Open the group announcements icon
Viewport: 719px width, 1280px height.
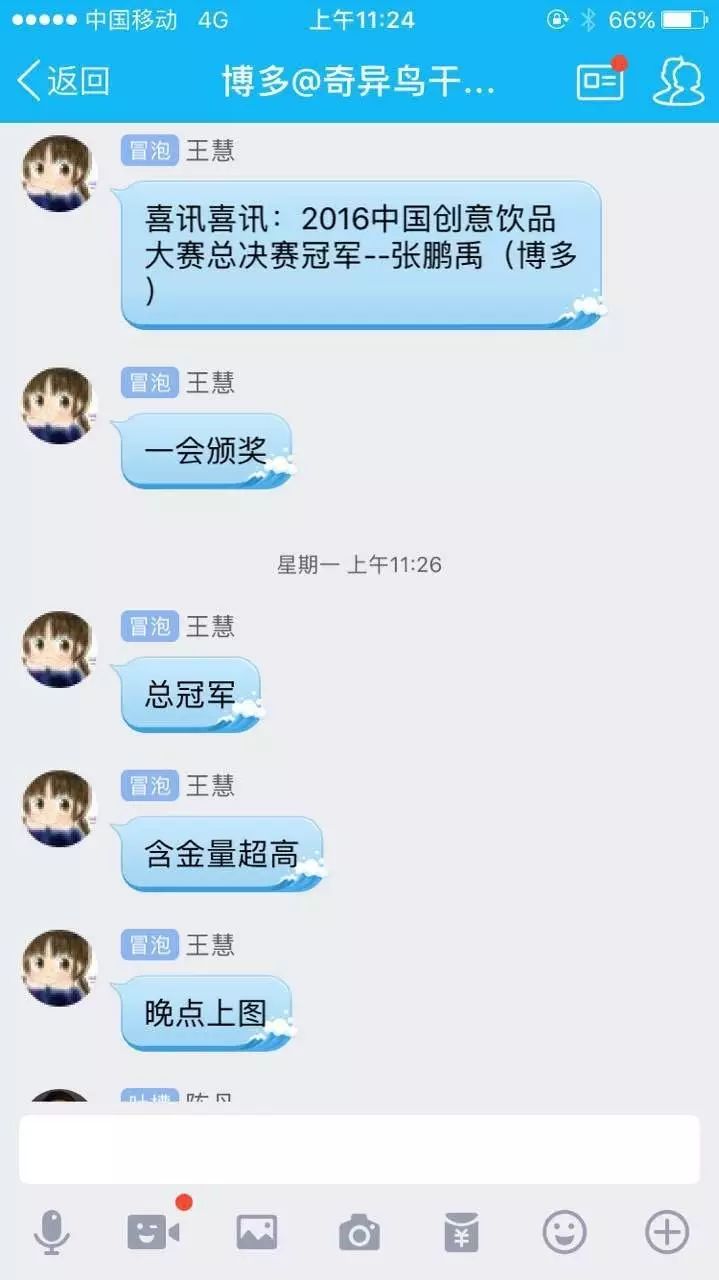600,81
